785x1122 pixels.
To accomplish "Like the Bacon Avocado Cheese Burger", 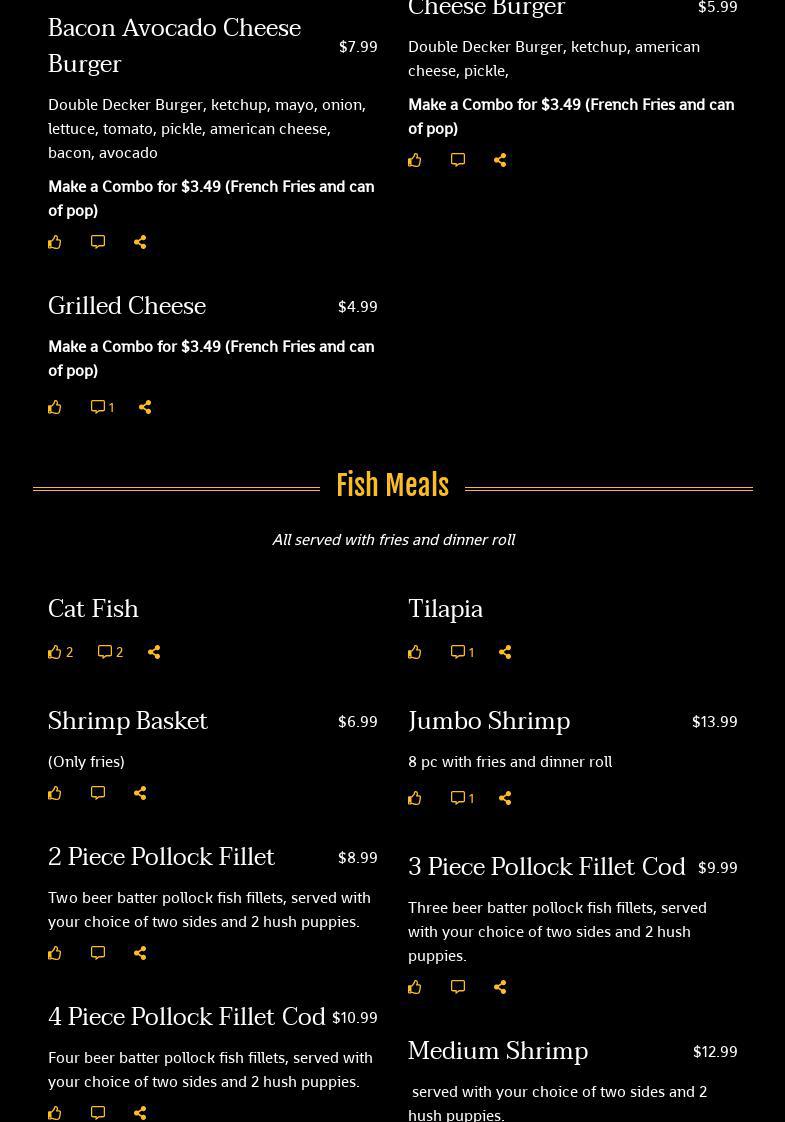I will click(55, 242).
